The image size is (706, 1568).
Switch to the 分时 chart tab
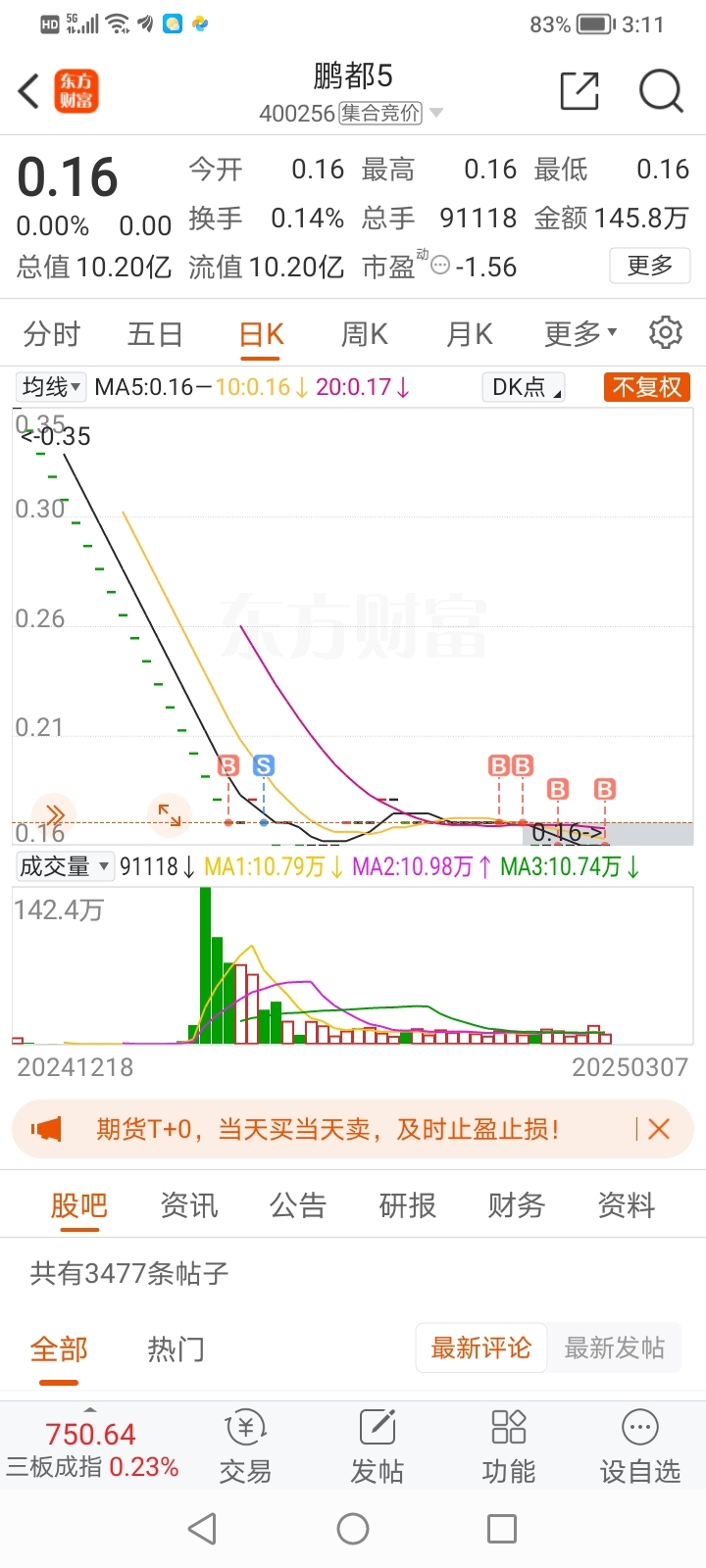[52, 334]
